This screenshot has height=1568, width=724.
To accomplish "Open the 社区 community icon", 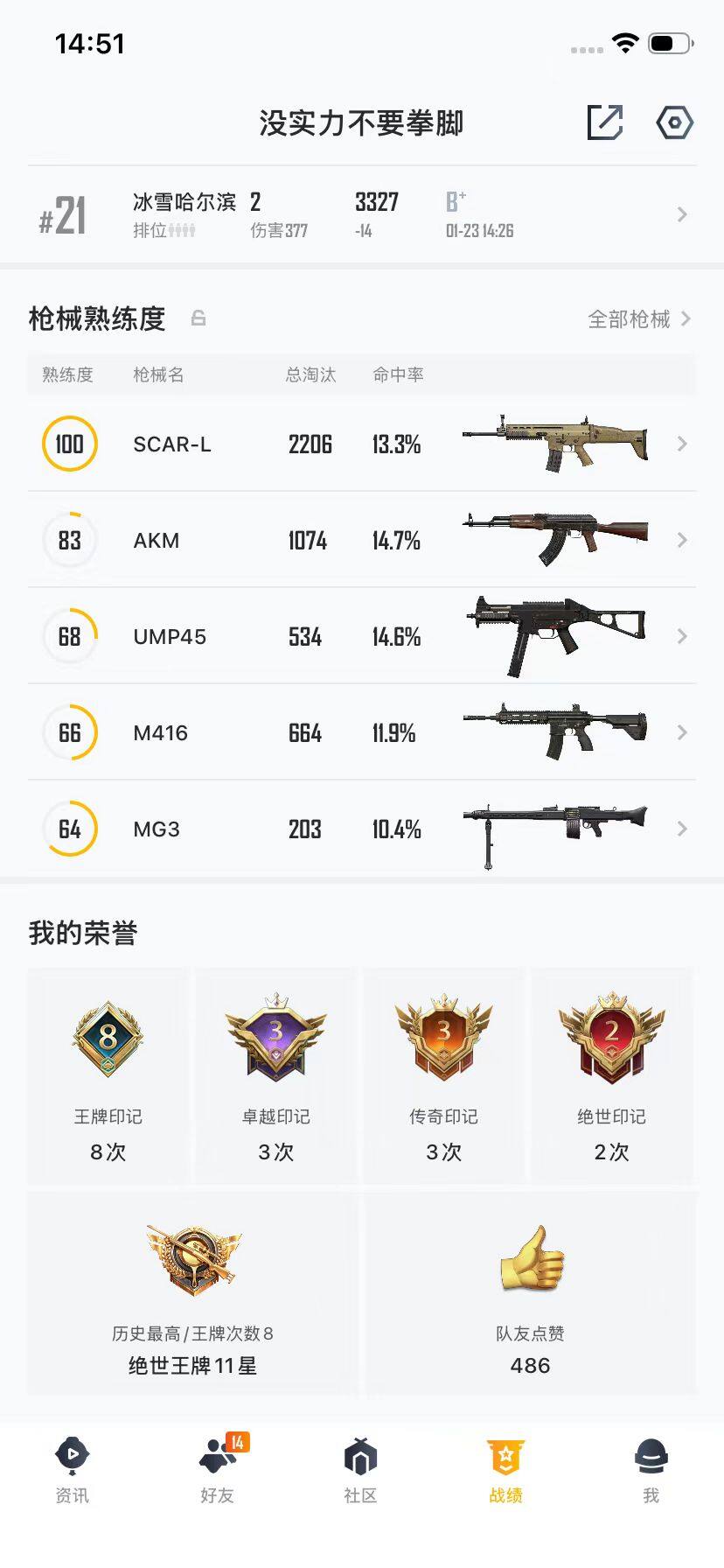I will point(361,1457).
